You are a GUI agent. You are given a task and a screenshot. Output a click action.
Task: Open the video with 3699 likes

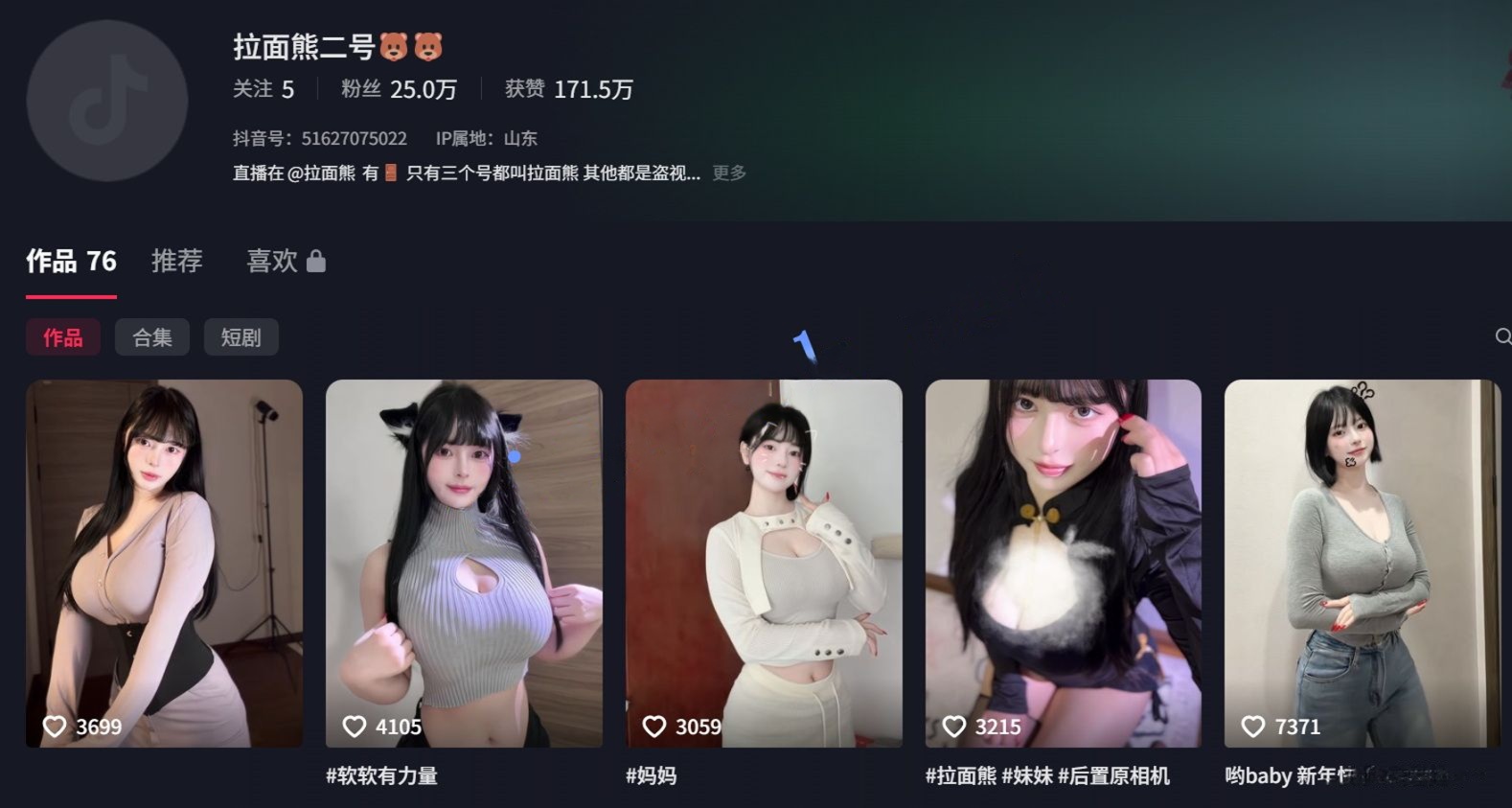[164, 563]
